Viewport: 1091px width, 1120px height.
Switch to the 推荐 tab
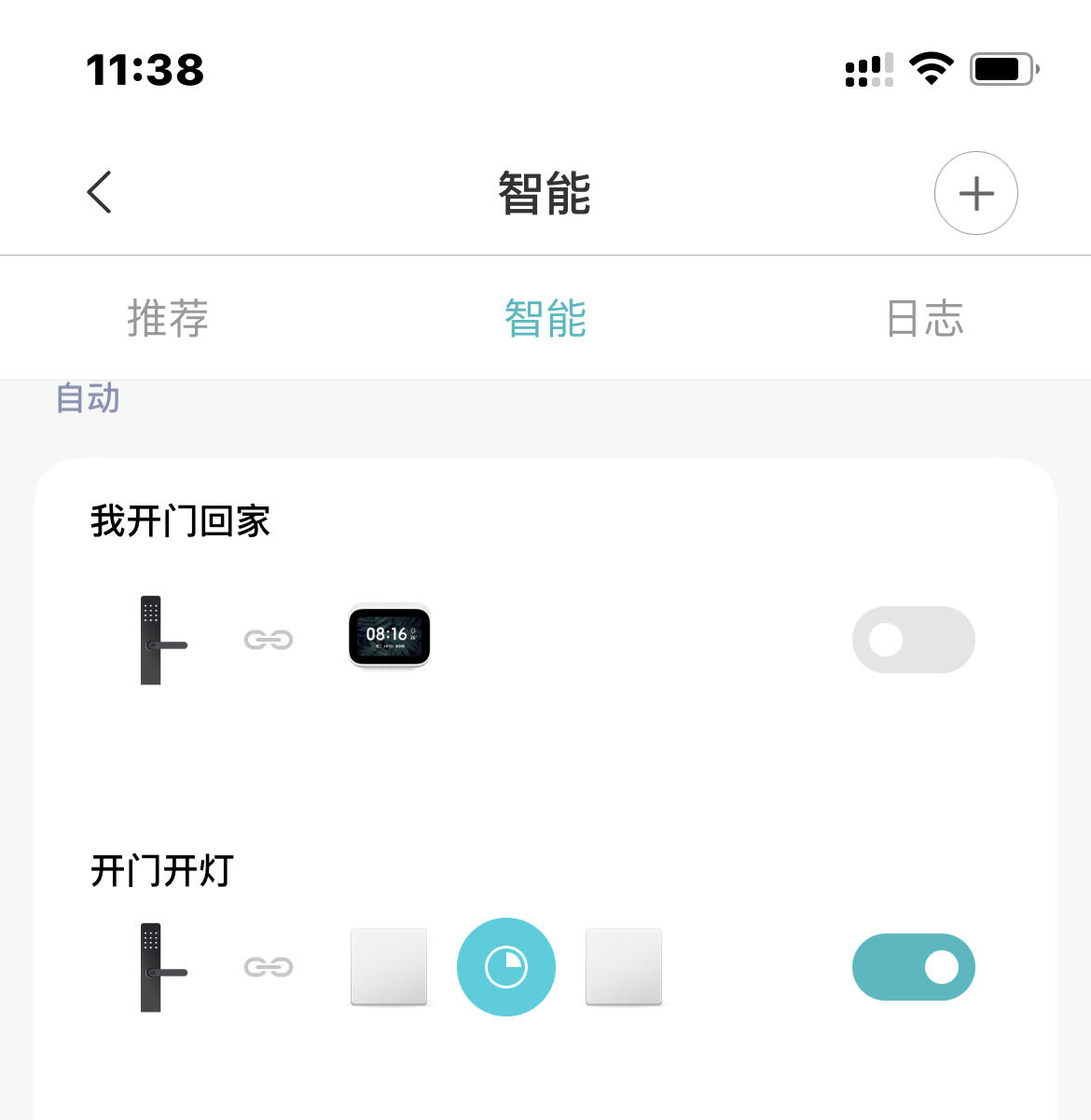point(167,319)
